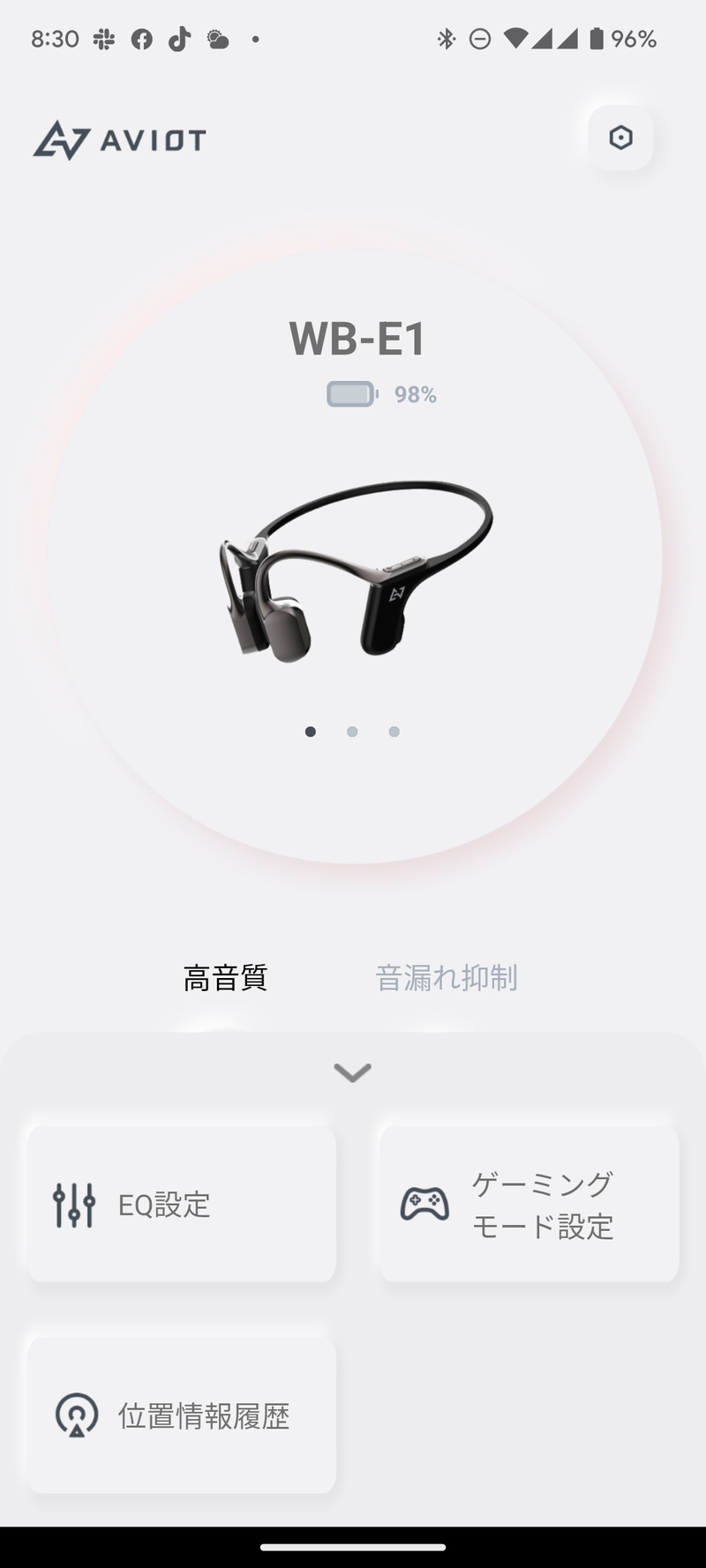Collapse the panel with the down chevron

(x=353, y=1072)
